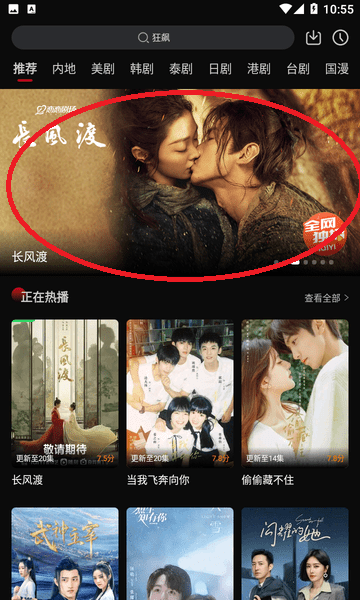
Task: Open the 偷偷藏不住 show card
Action: point(295,403)
